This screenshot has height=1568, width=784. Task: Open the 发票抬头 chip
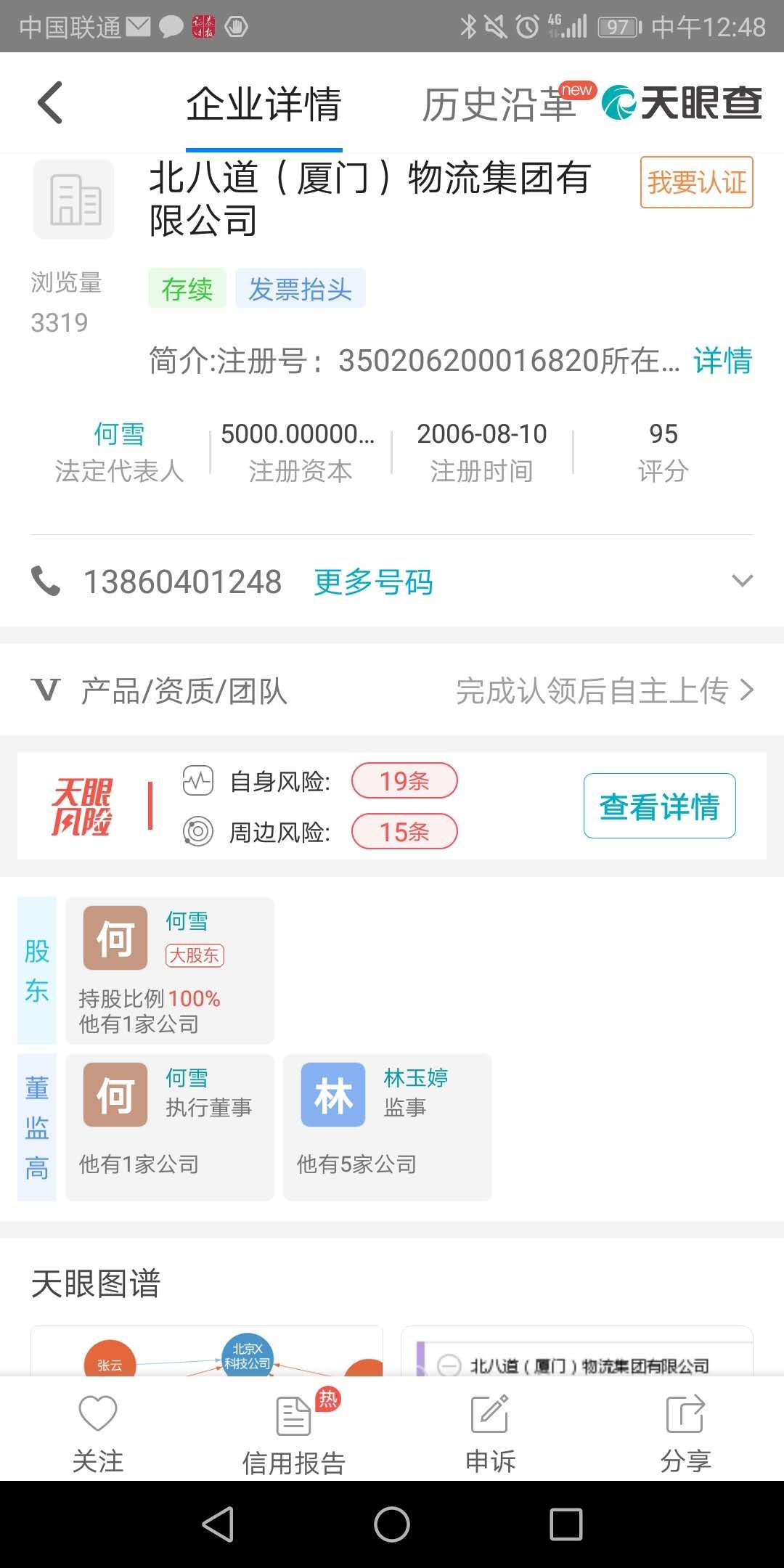pyautogui.click(x=300, y=289)
